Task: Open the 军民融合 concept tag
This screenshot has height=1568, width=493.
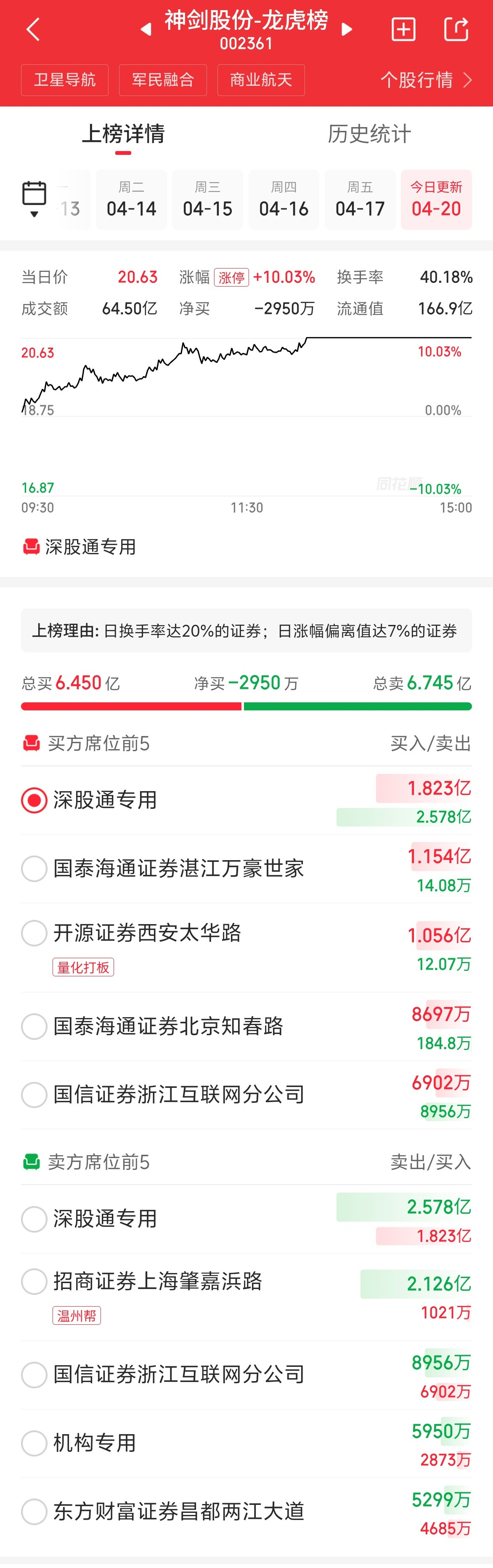Action: (x=162, y=80)
